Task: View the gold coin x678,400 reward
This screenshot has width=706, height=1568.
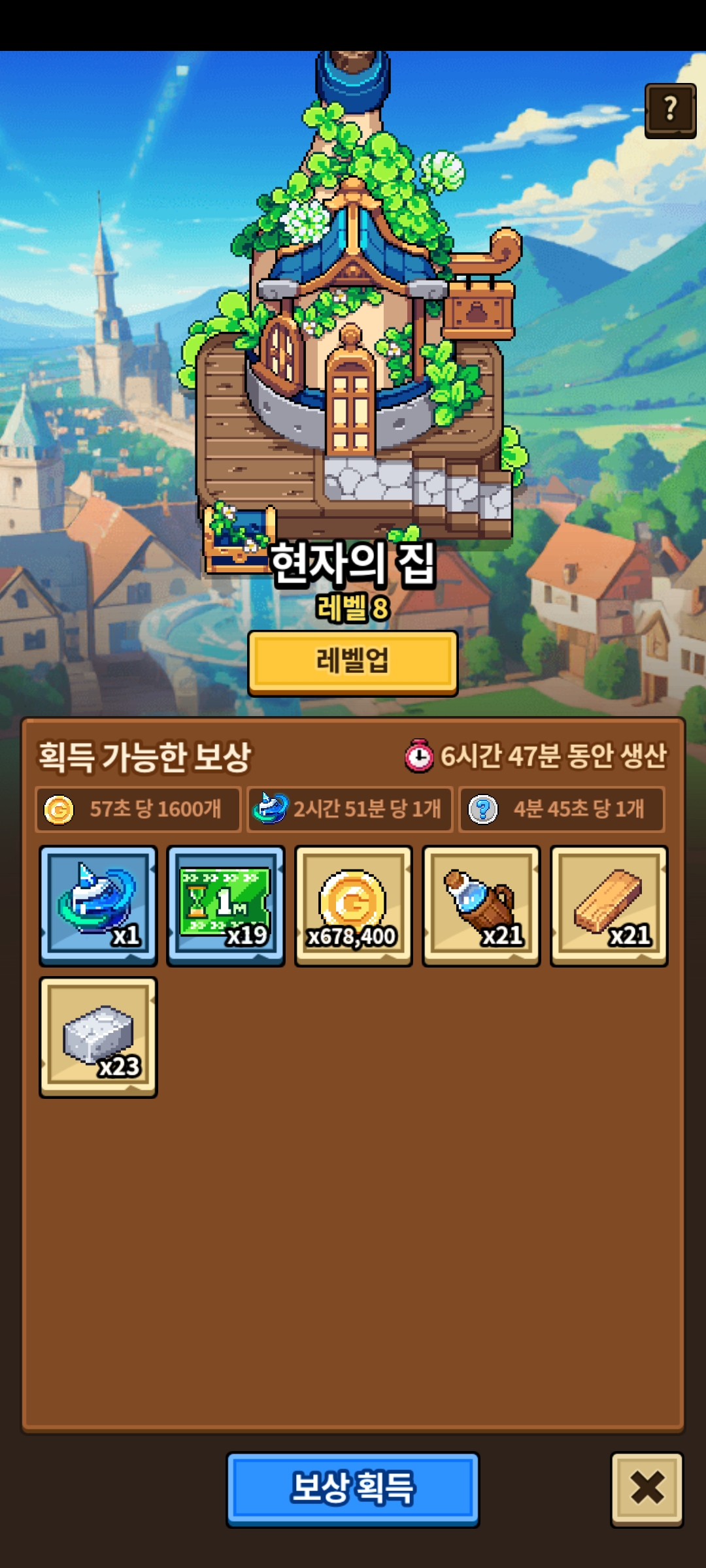Action: pyautogui.click(x=353, y=905)
